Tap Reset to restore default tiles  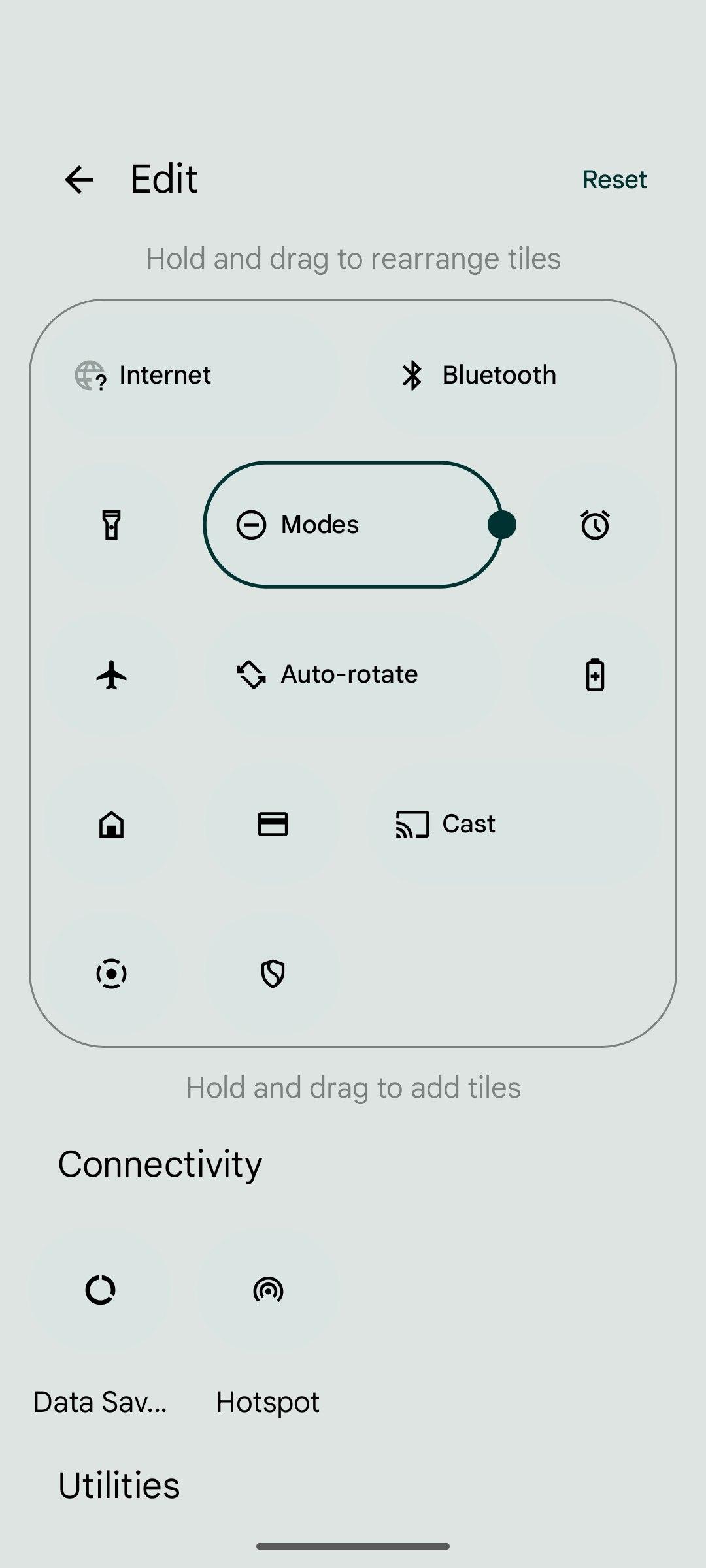pos(614,180)
